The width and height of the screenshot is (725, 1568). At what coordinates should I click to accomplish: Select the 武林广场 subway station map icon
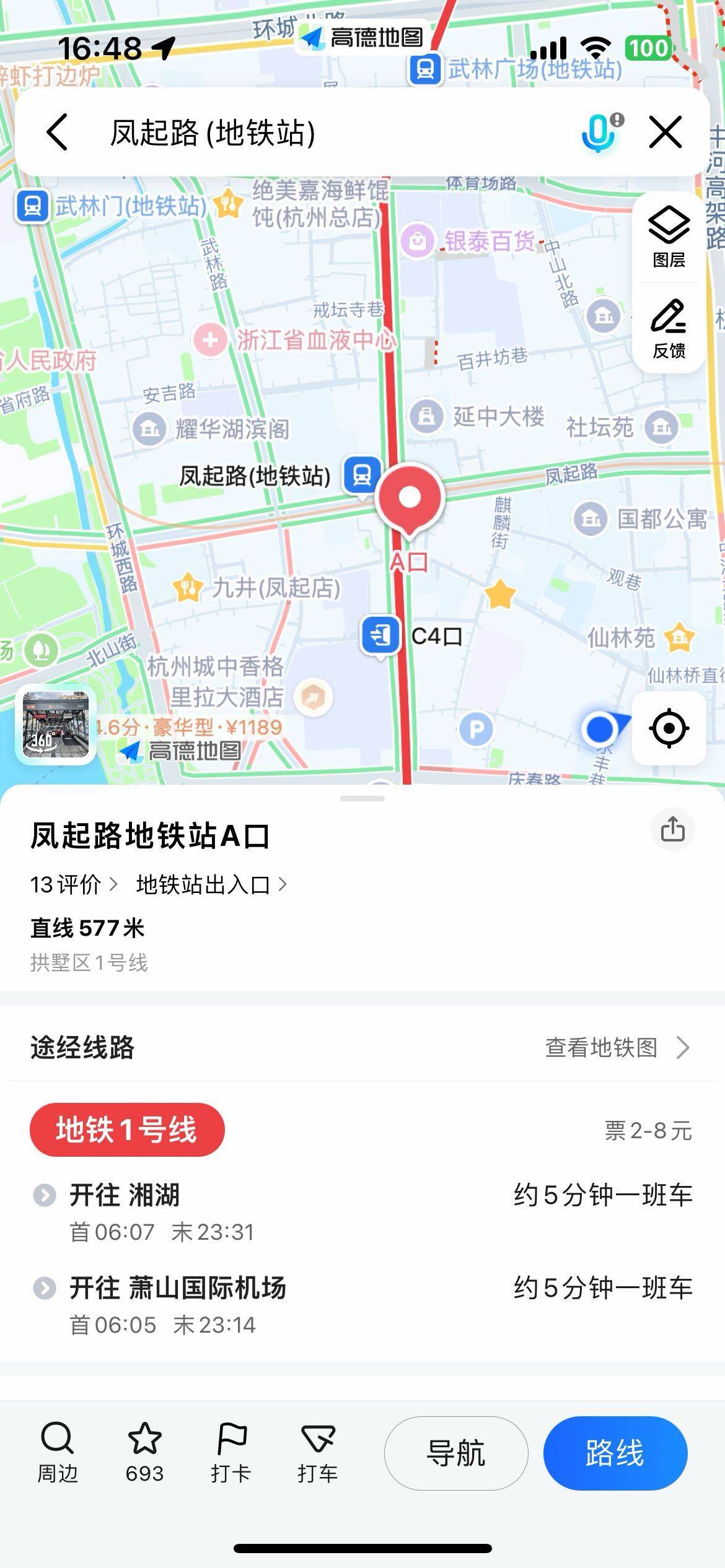click(x=426, y=69)
